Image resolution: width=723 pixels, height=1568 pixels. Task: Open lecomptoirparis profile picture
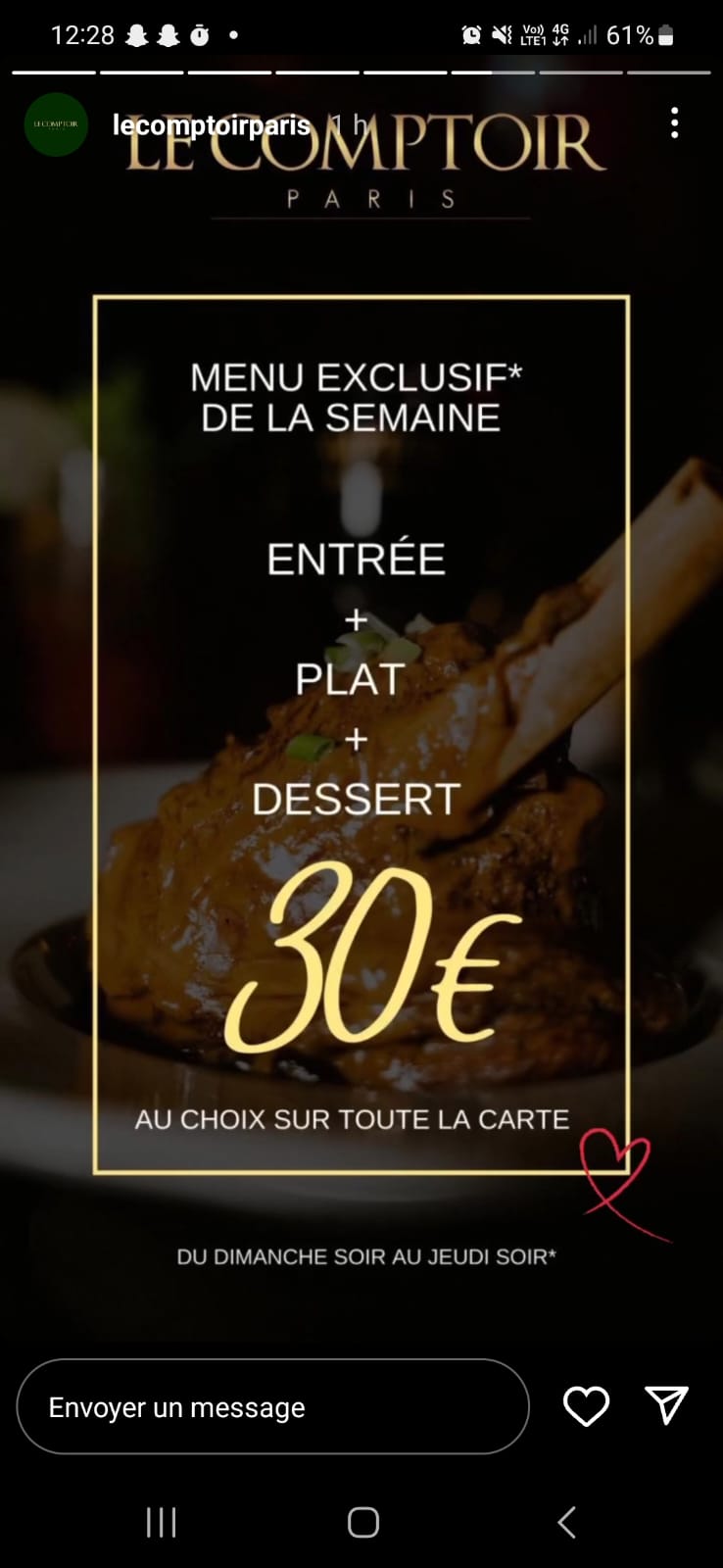pos(56,124)
